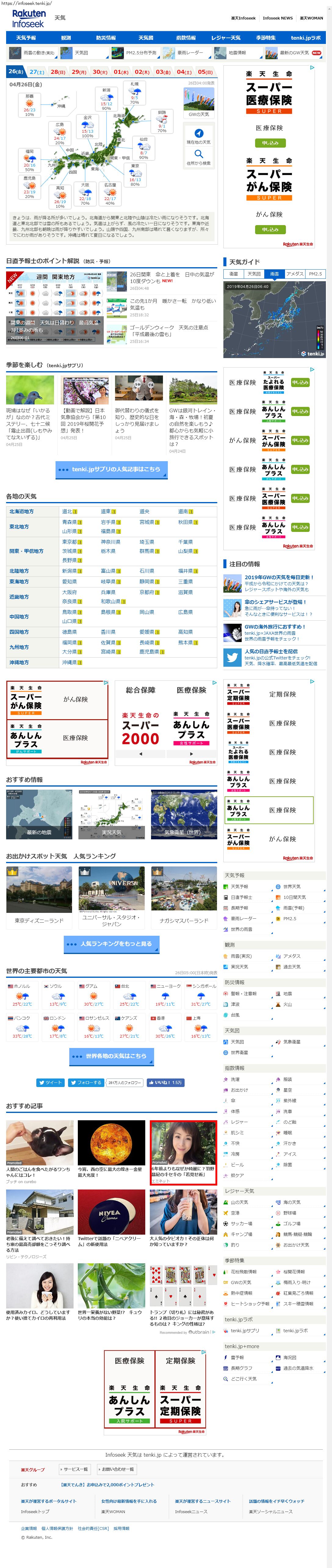Open the GWの天気 thumbnail
This screenshot has height=1568, width=332.
(199, 103)
